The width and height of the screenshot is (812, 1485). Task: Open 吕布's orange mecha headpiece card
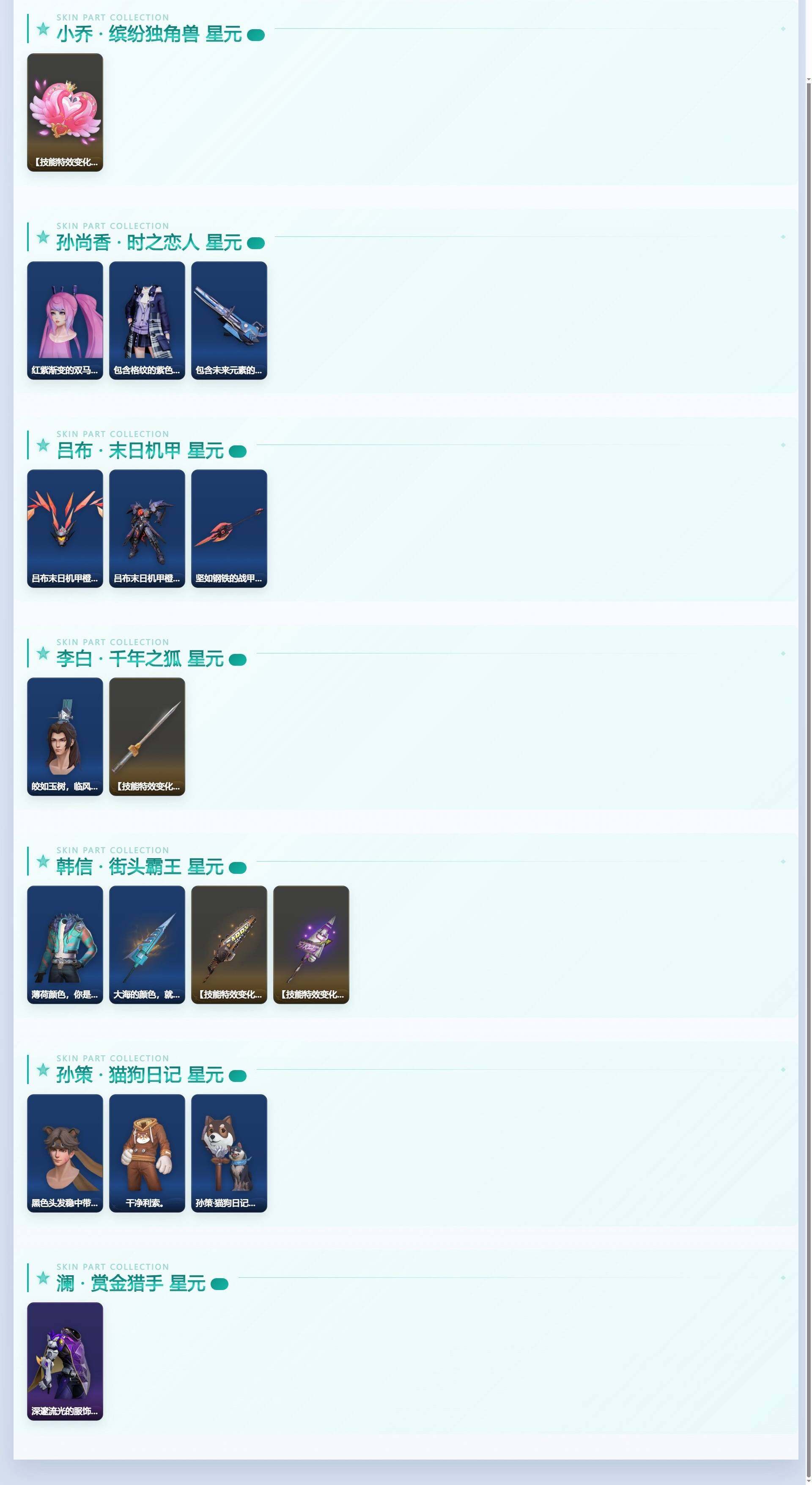[x=65, y=529]
